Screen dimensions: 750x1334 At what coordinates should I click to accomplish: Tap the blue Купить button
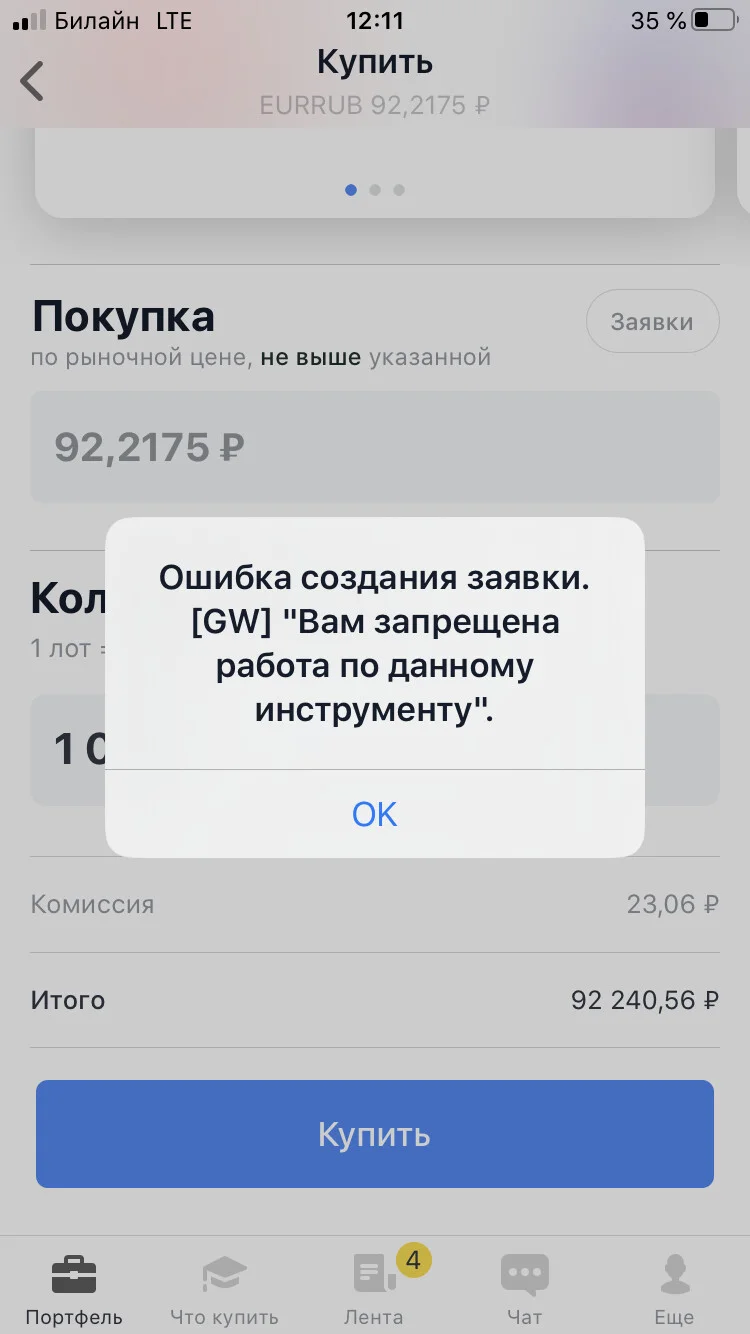pos(375,1134)
